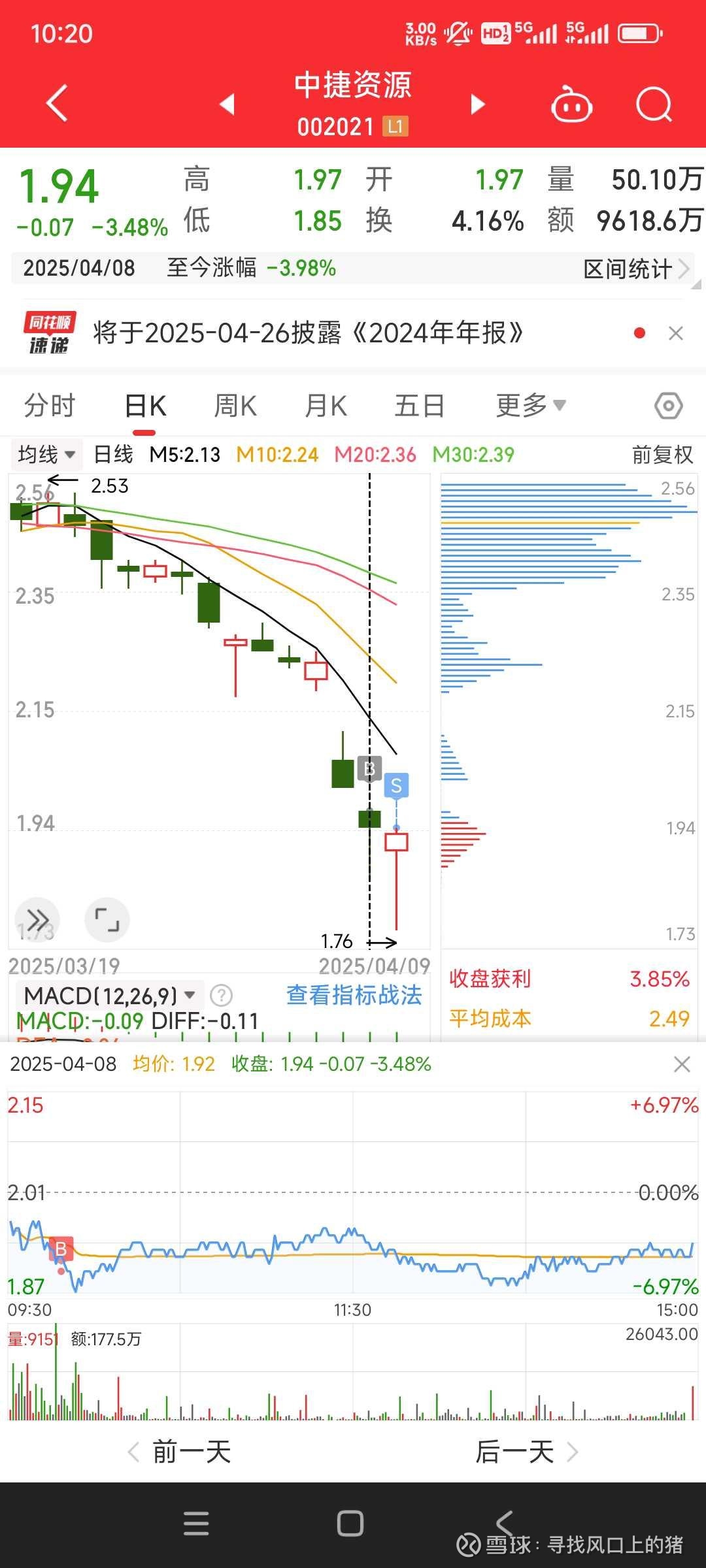
Task: Open the robot assistant icon
Action: pos(572,105)
